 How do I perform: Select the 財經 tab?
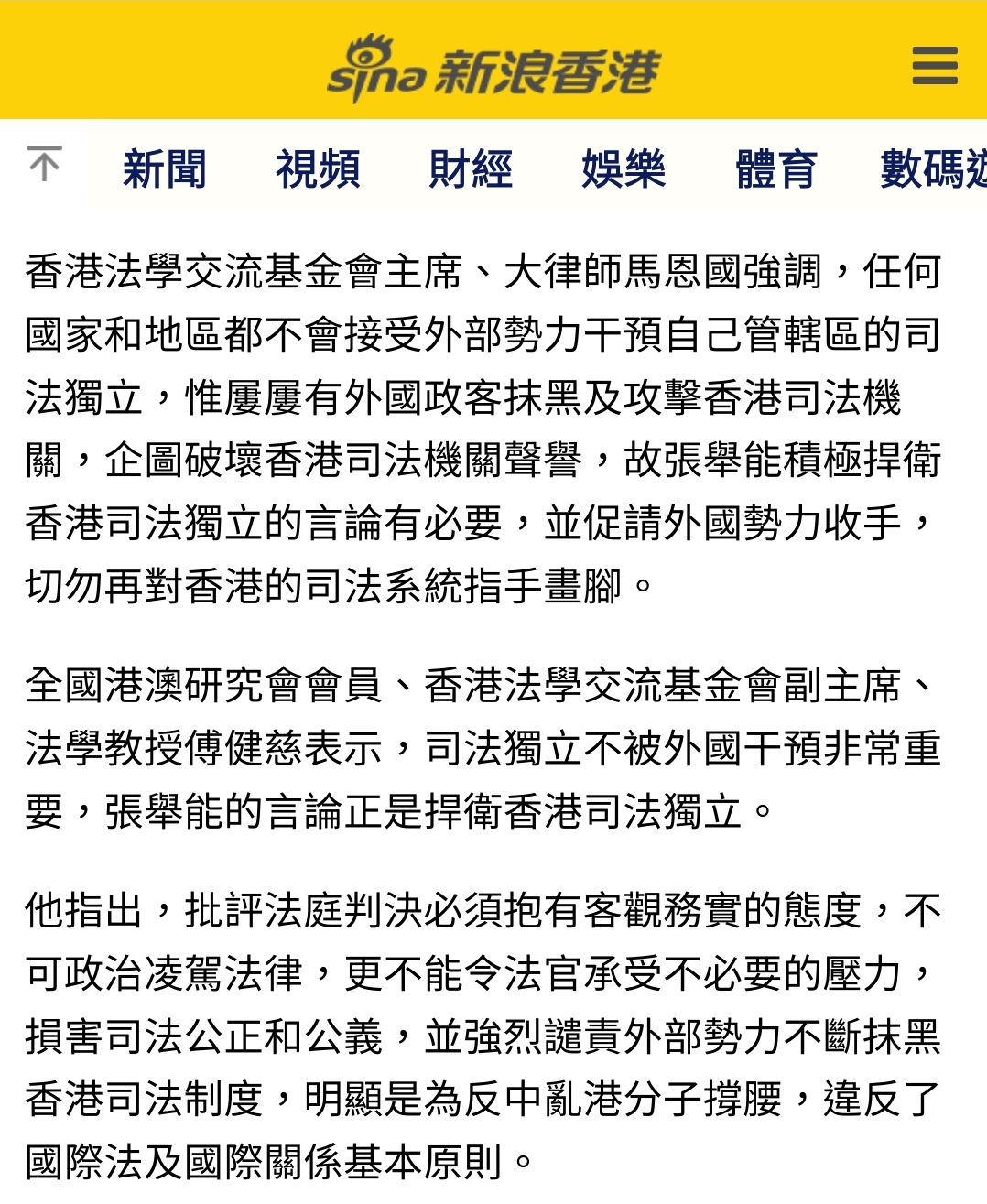point(471,169)
